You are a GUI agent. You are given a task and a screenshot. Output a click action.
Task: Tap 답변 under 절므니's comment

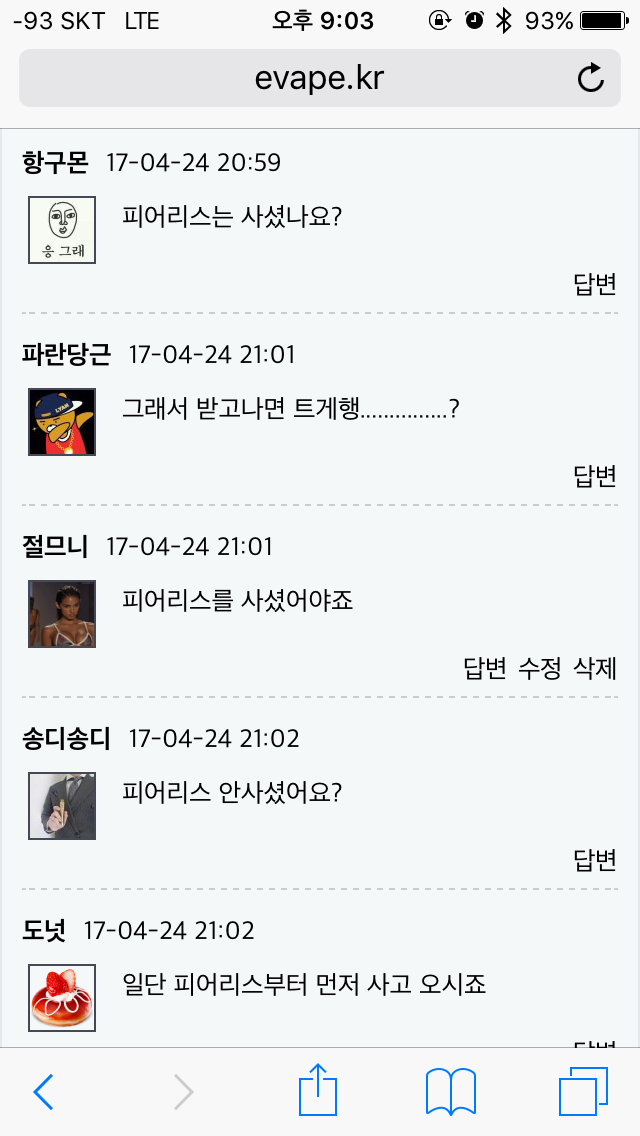click(x=485, y=668)
